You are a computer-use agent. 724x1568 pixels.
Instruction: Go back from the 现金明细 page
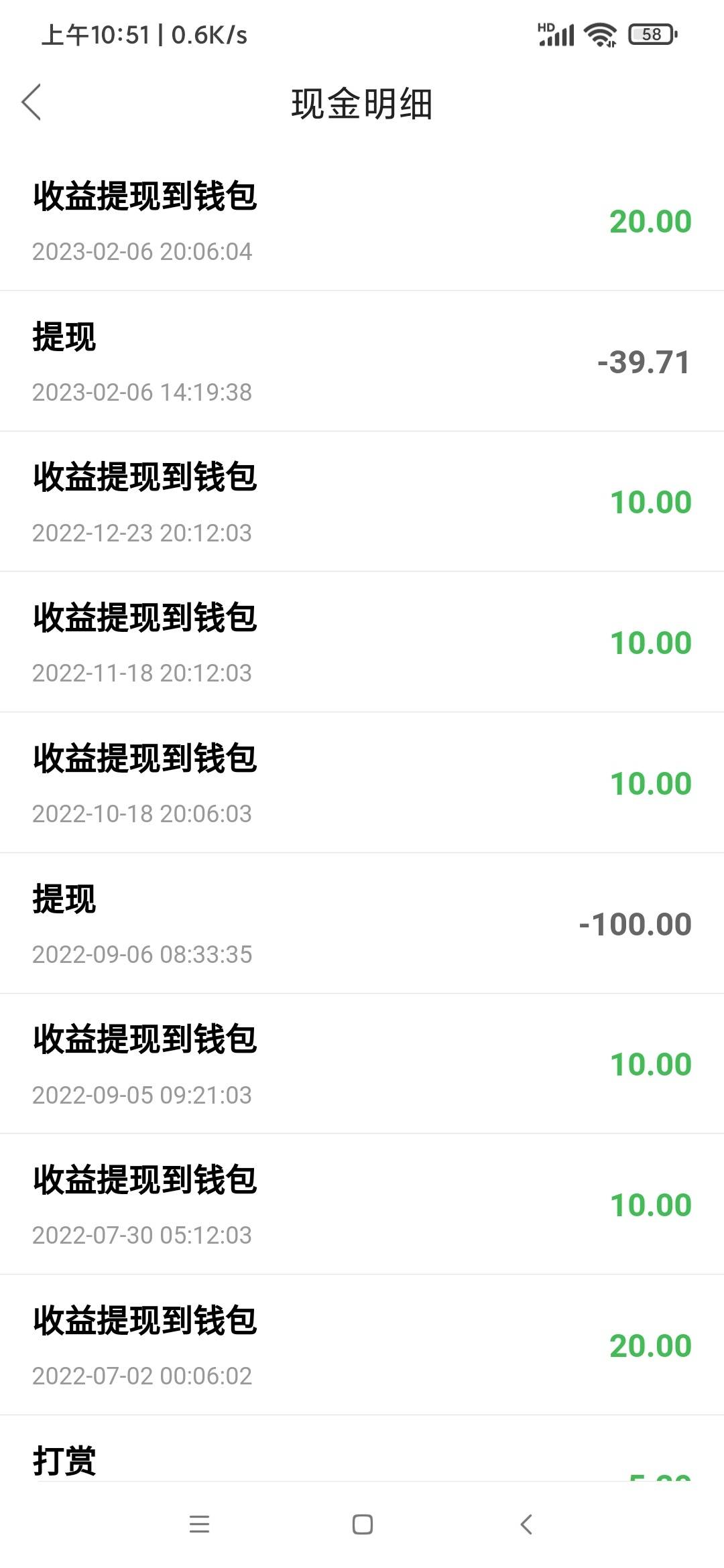coord(32,103)
